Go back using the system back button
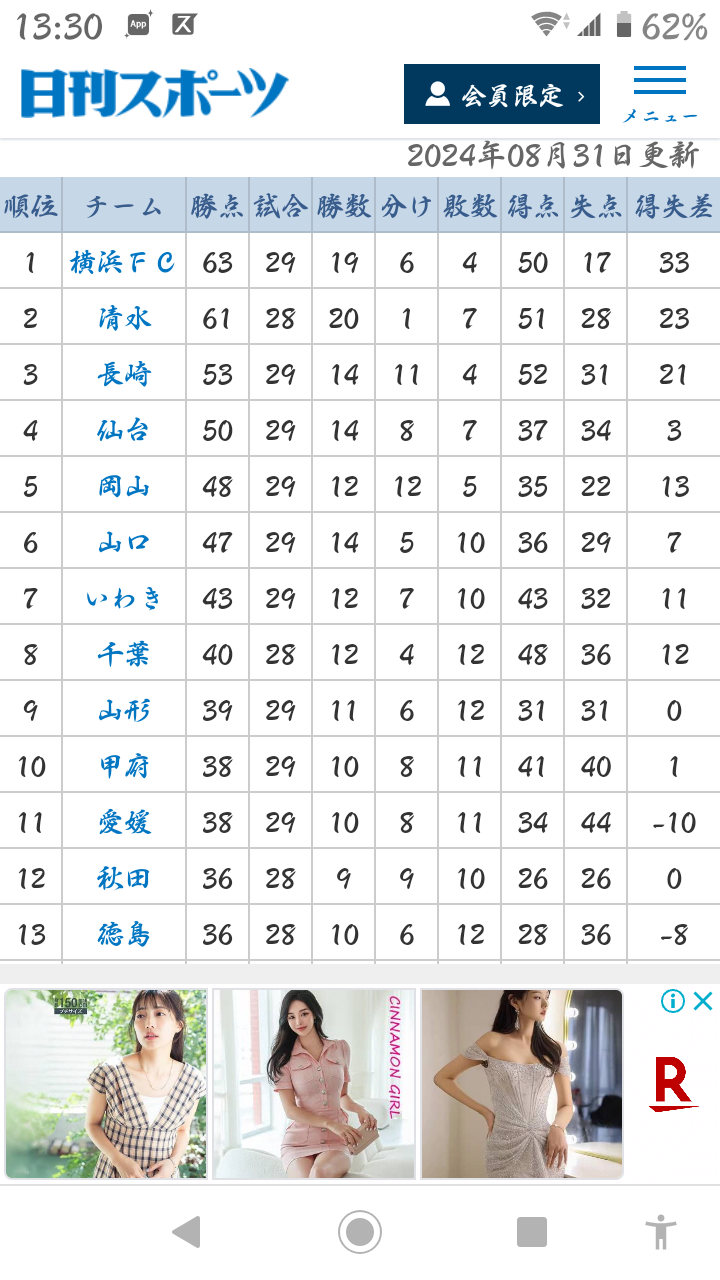The image size is (720, 1280). point(186,1232)
